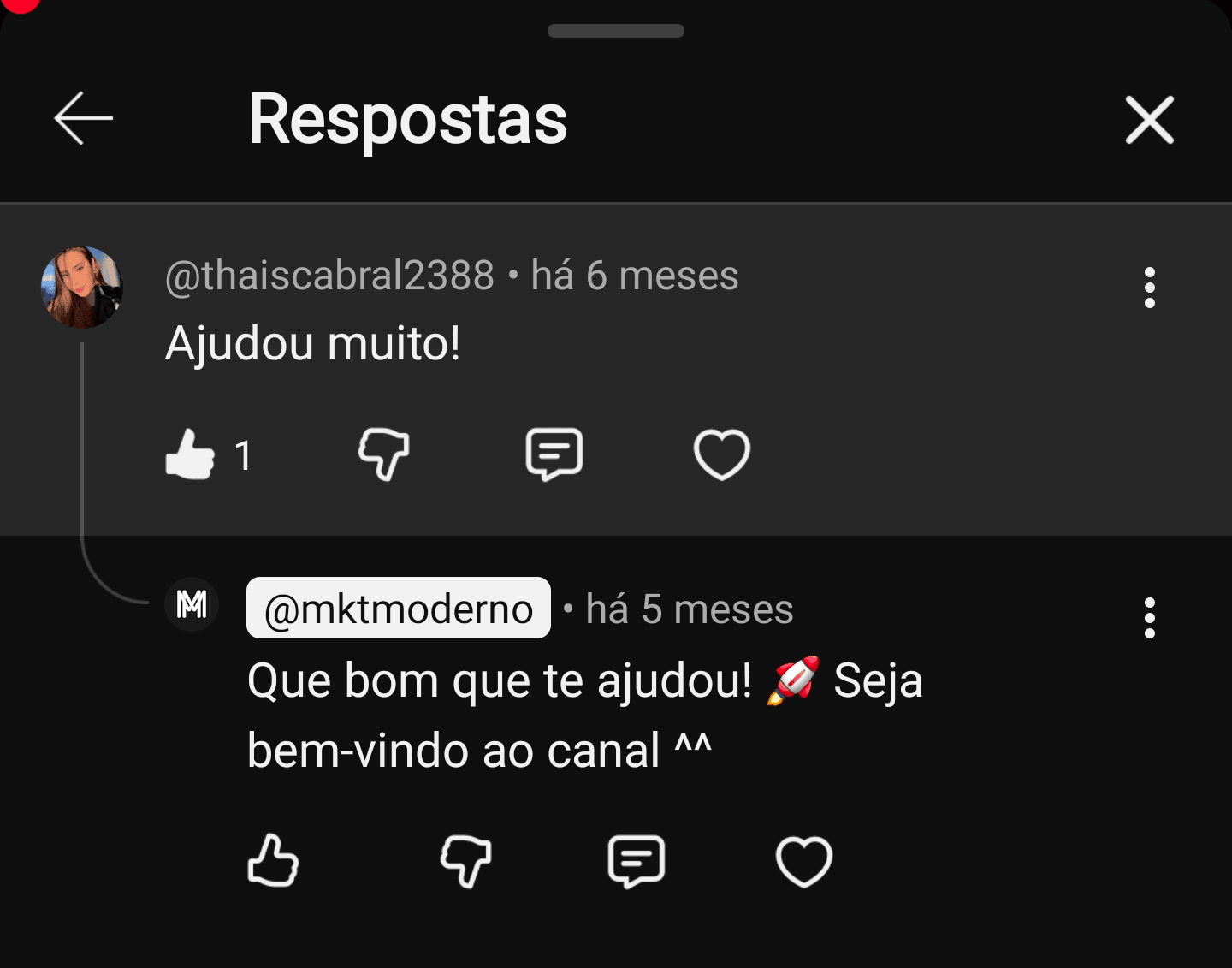The image size is (1232, 968).
Task: Open options for thaiscabral2388's comment
Action: coord(1149,288)
